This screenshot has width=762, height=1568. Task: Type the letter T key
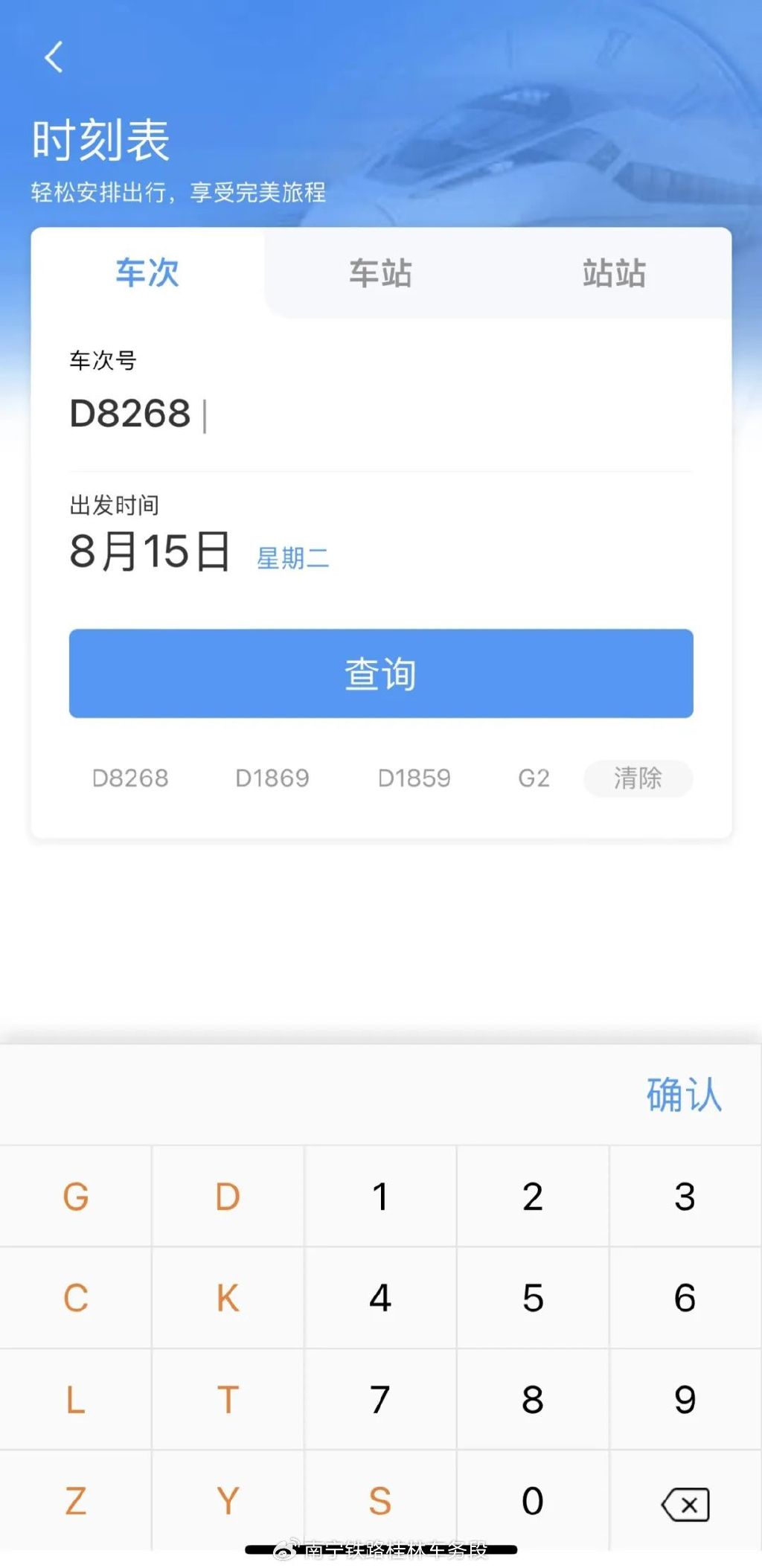228,1400
